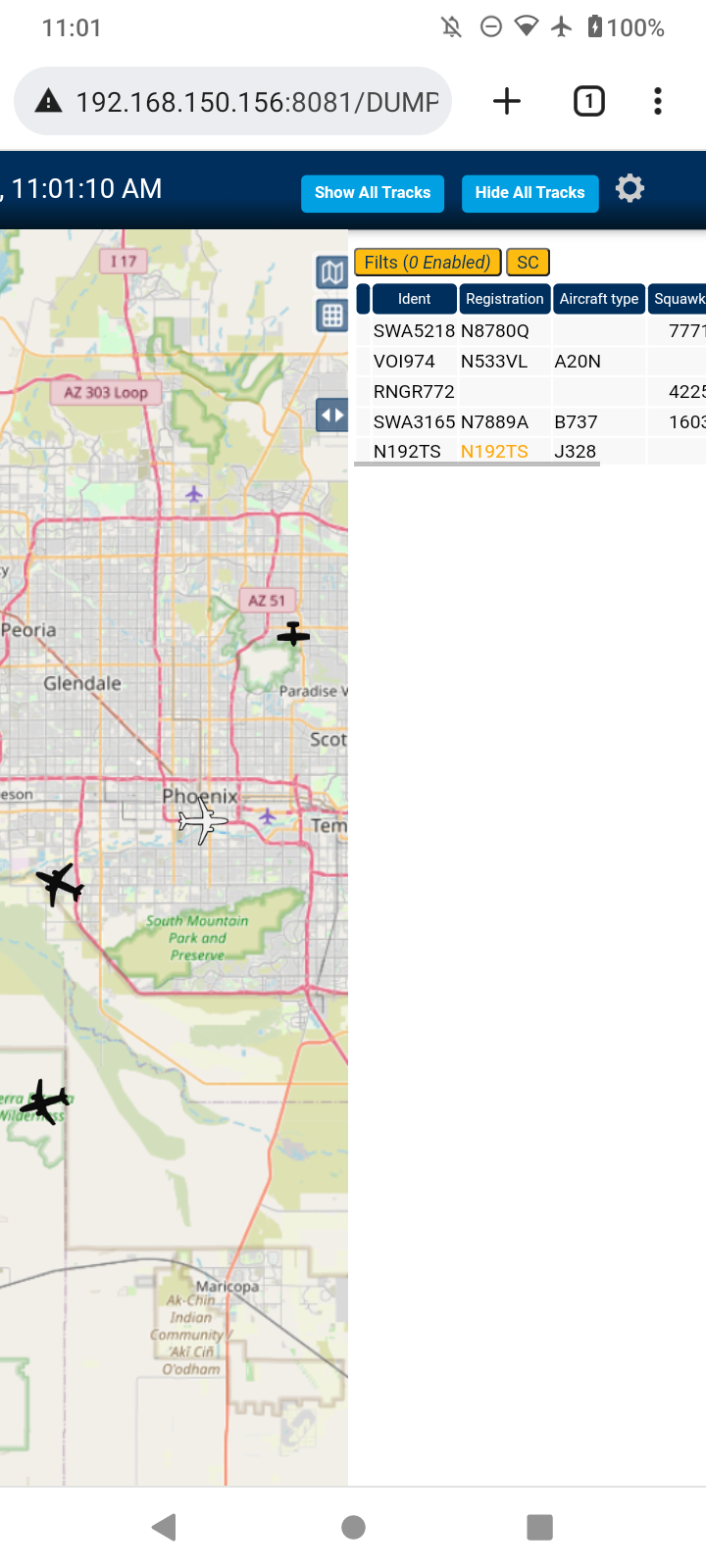This screenshot has width=706, height=1568.
Task: Open the settings gear
Action: point(630,188)
